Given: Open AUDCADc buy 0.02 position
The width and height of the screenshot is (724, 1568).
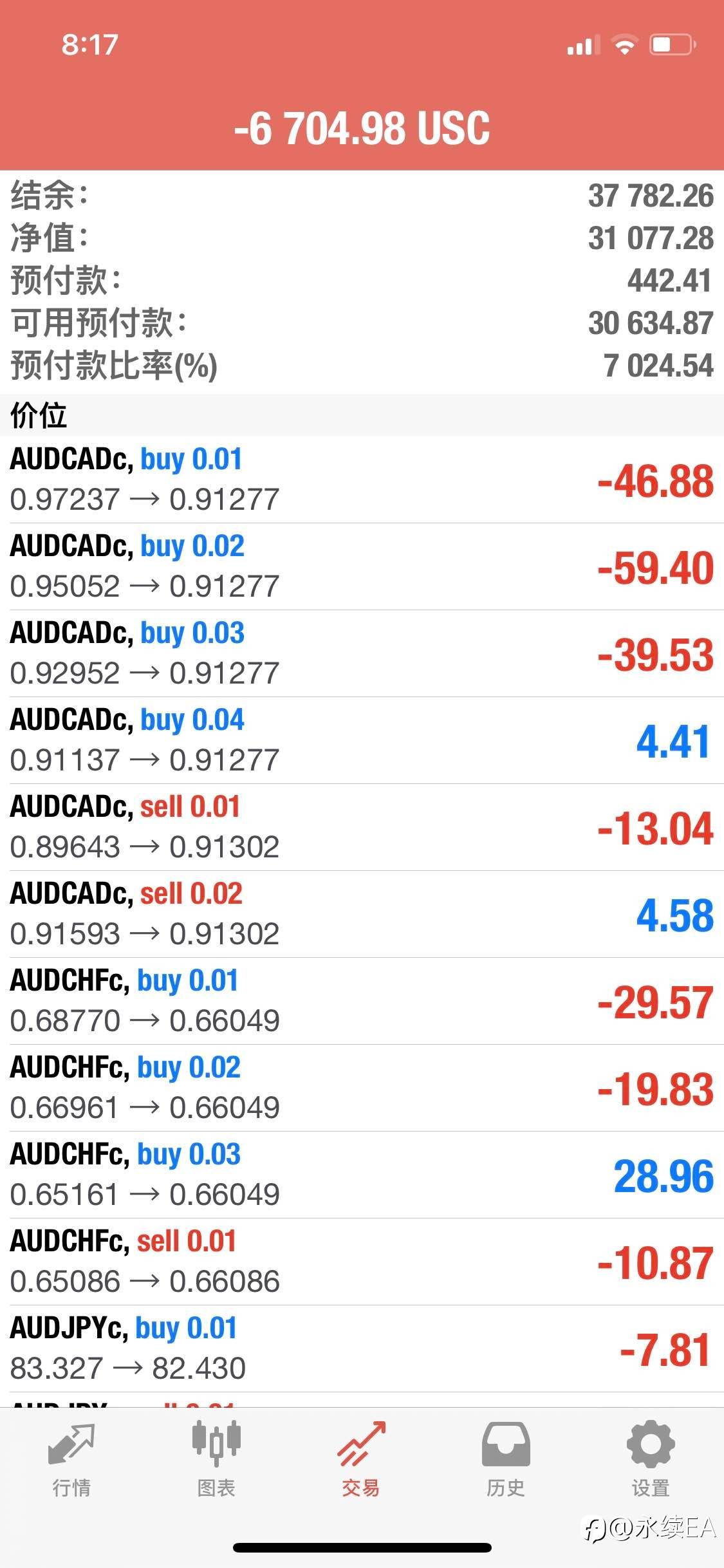Looking at the screenshot, I should click(362, 566).
